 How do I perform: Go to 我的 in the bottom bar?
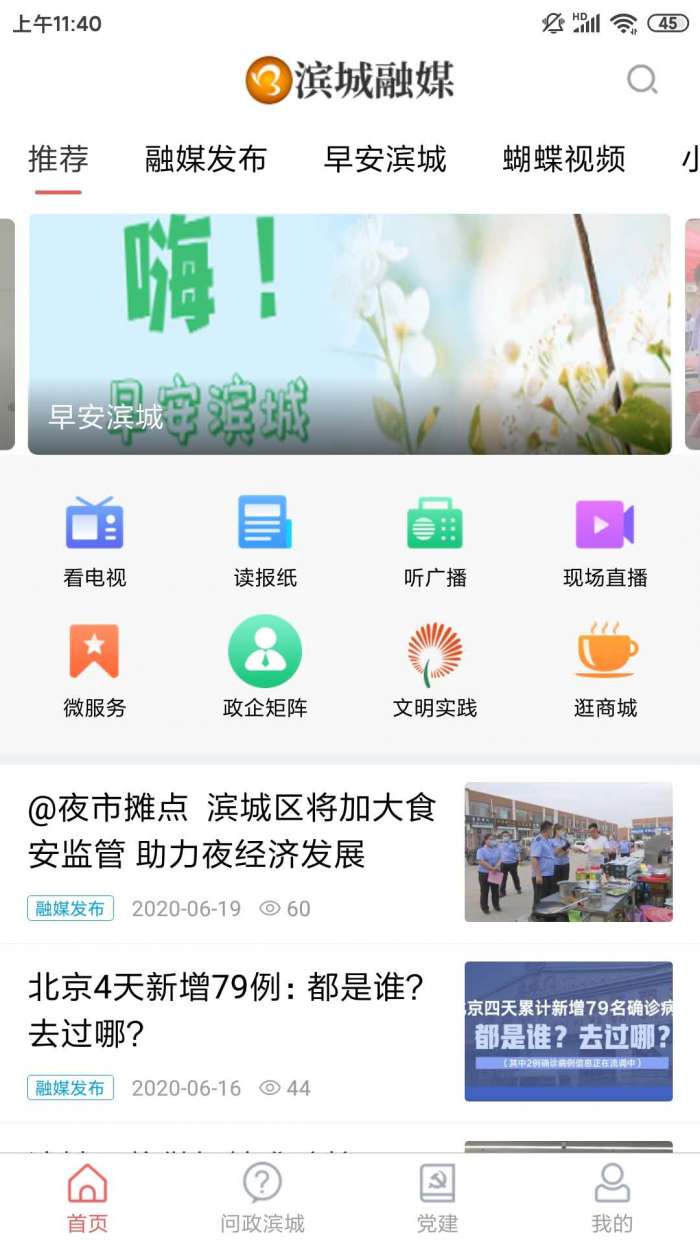(612, 1198)
